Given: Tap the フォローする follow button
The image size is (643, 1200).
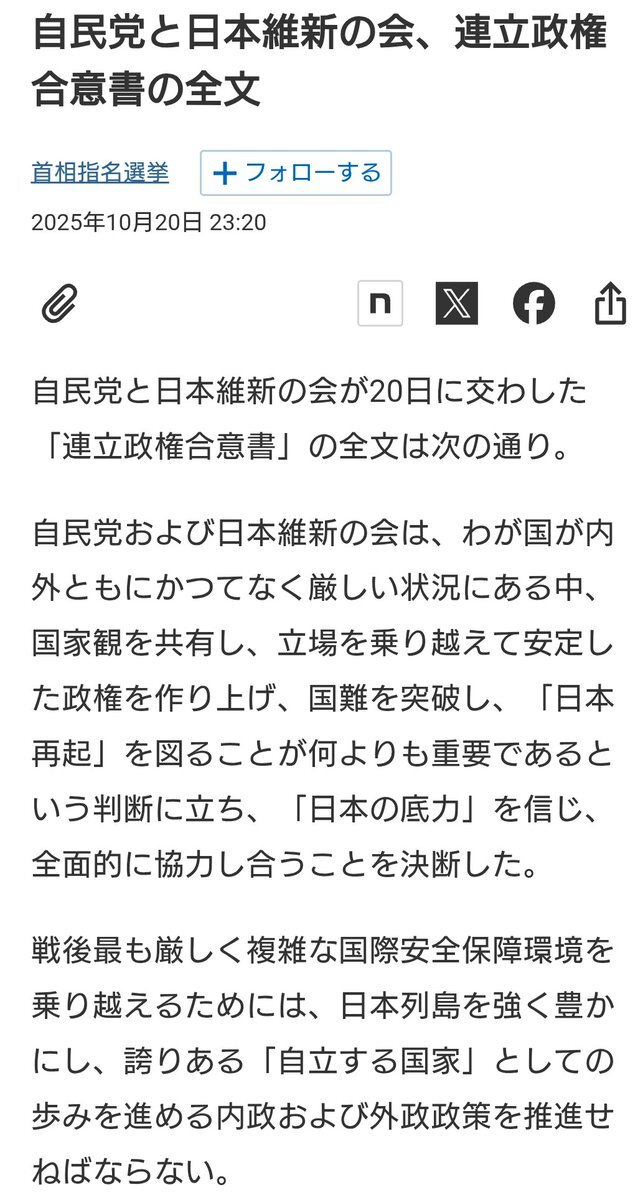Looking at the screenshot, I should (x=295, y=173).
